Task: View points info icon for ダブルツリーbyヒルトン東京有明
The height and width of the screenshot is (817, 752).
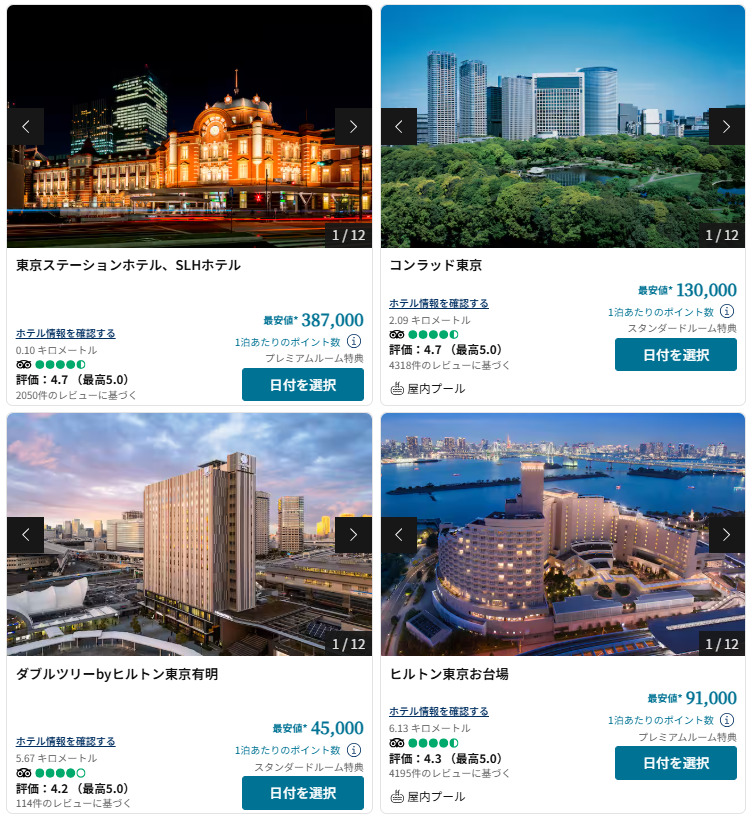Action: pyautogui.click(x=354, y=749)
